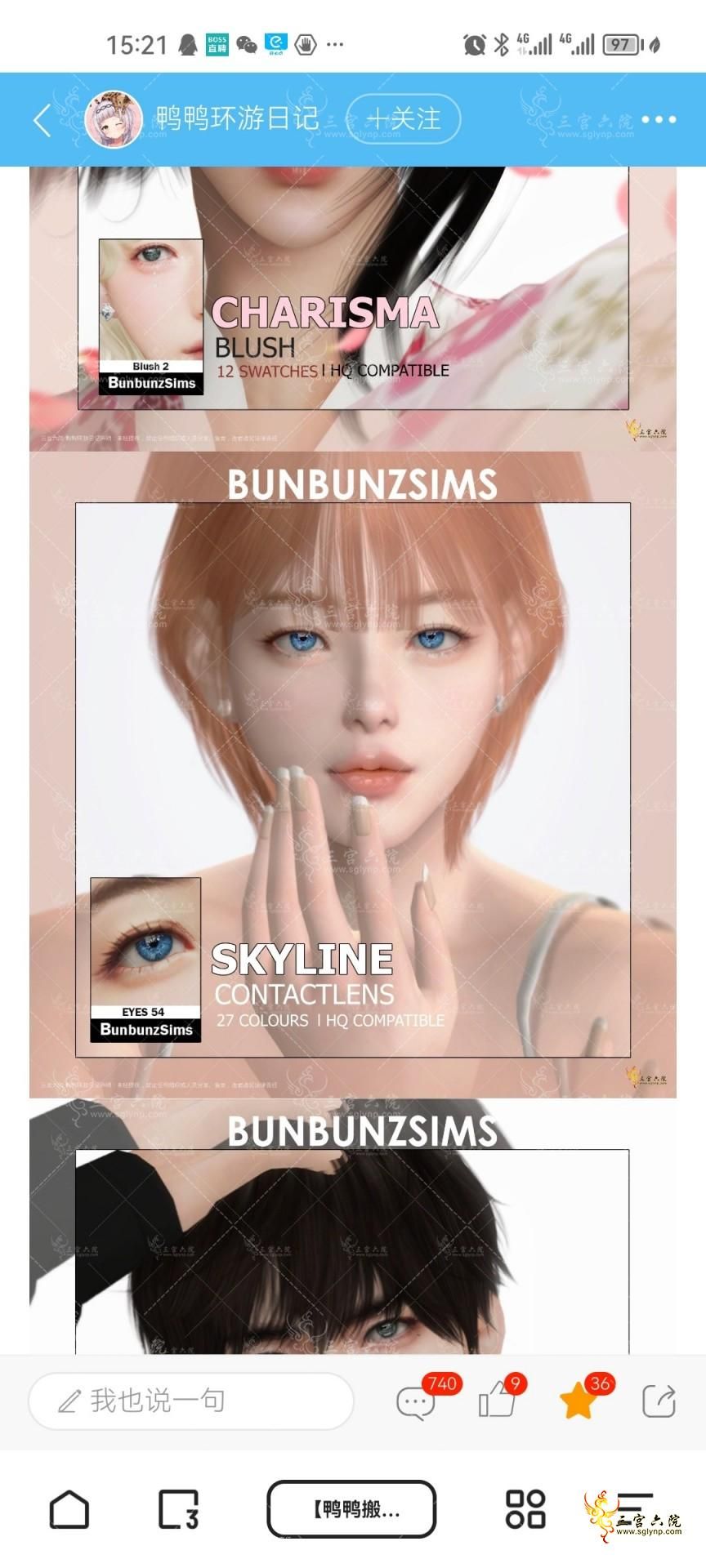Screen dimensions: 706x1568
Task: Open 鸭鸭环游日记 profile avatar
Action: pos(114,120)
